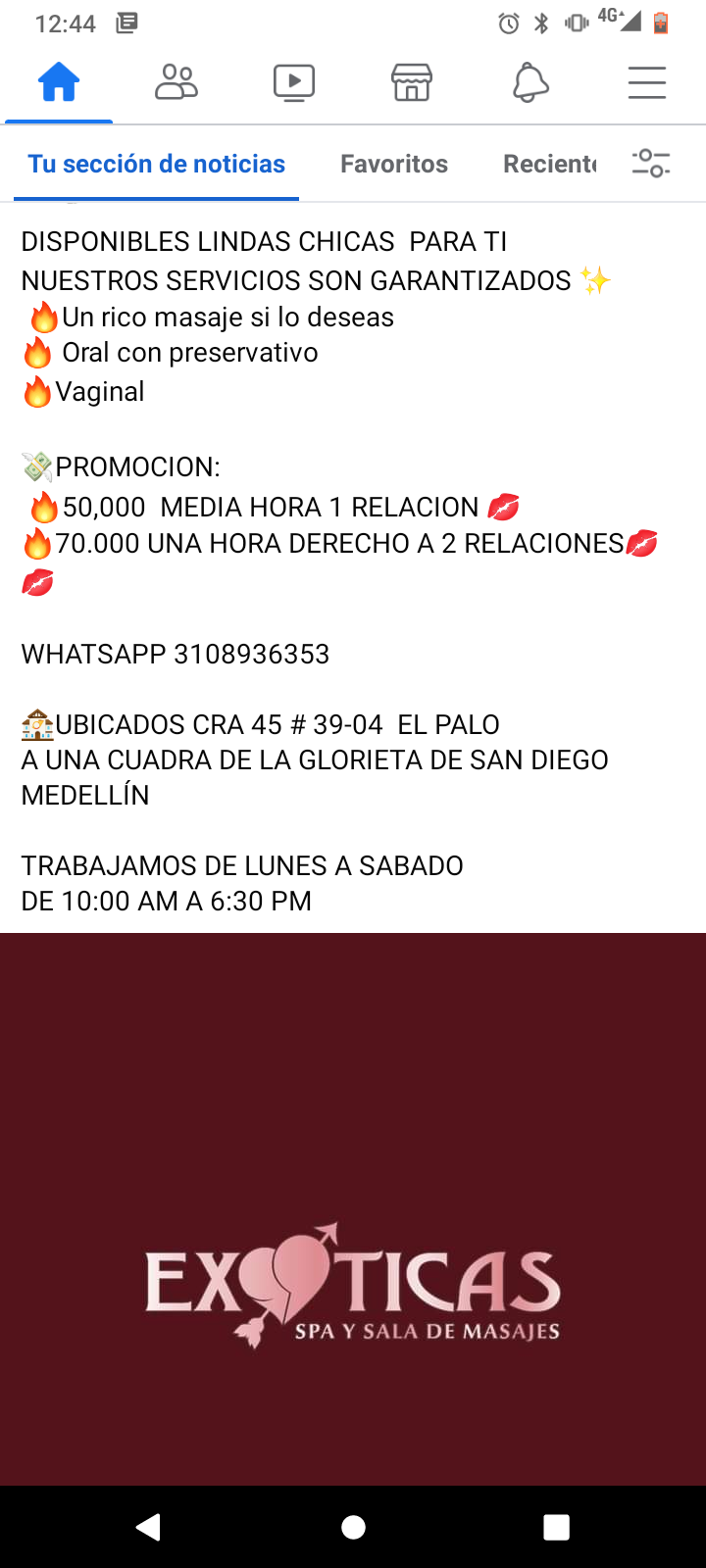The image size is (706, 1568).
Task: Switch to the Recientes tab
Action: coord(550,164)
